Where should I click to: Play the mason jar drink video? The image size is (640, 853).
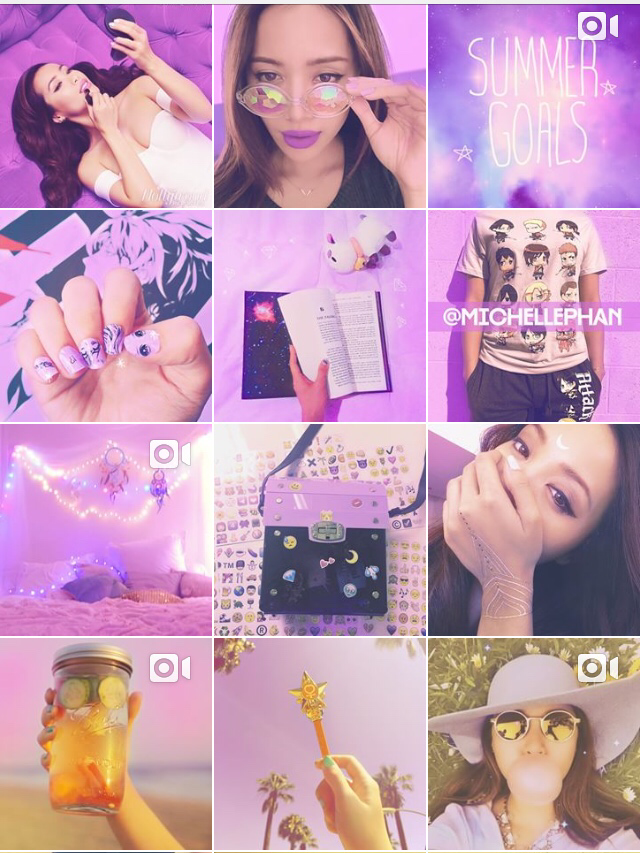point(105,745)
